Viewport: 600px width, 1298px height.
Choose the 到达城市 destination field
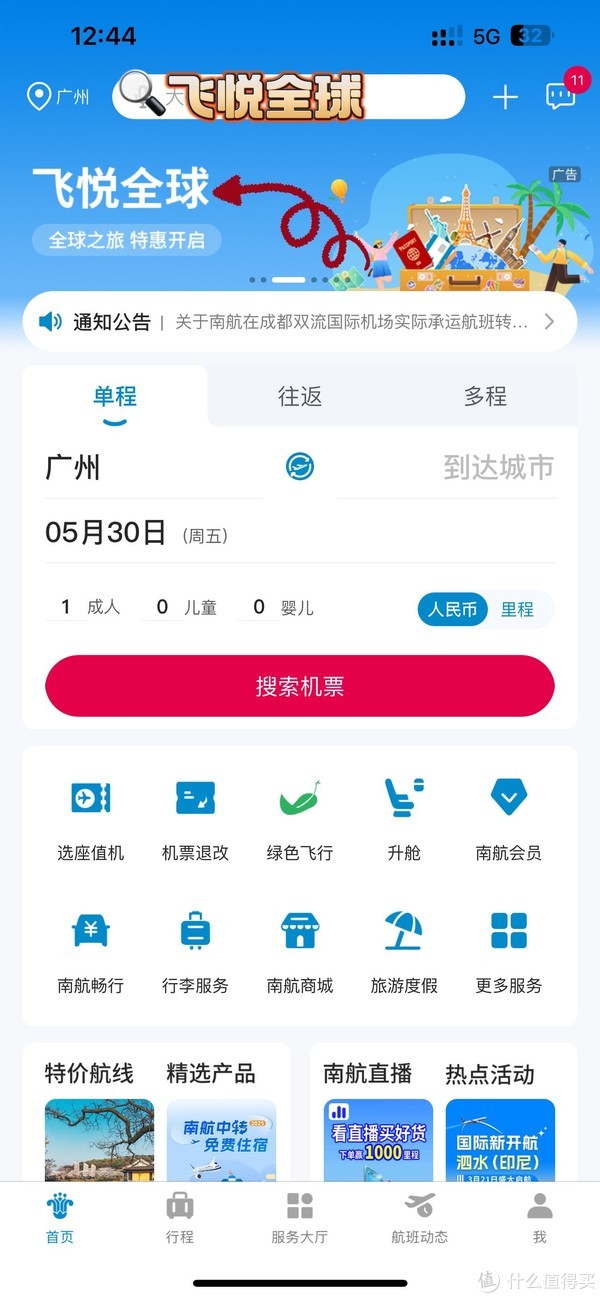coord(498,467)
